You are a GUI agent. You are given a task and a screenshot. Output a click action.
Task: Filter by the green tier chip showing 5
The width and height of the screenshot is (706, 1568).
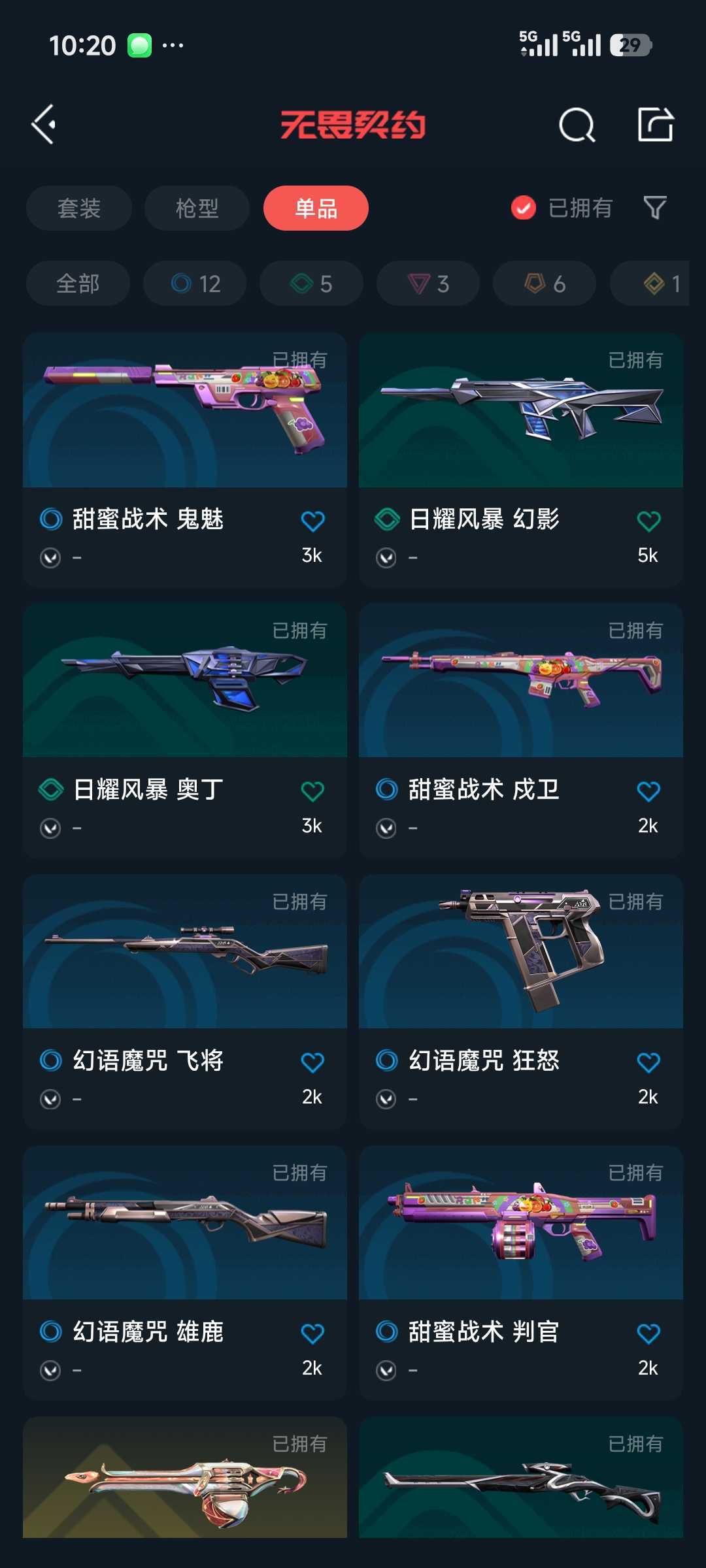point(311,284)
